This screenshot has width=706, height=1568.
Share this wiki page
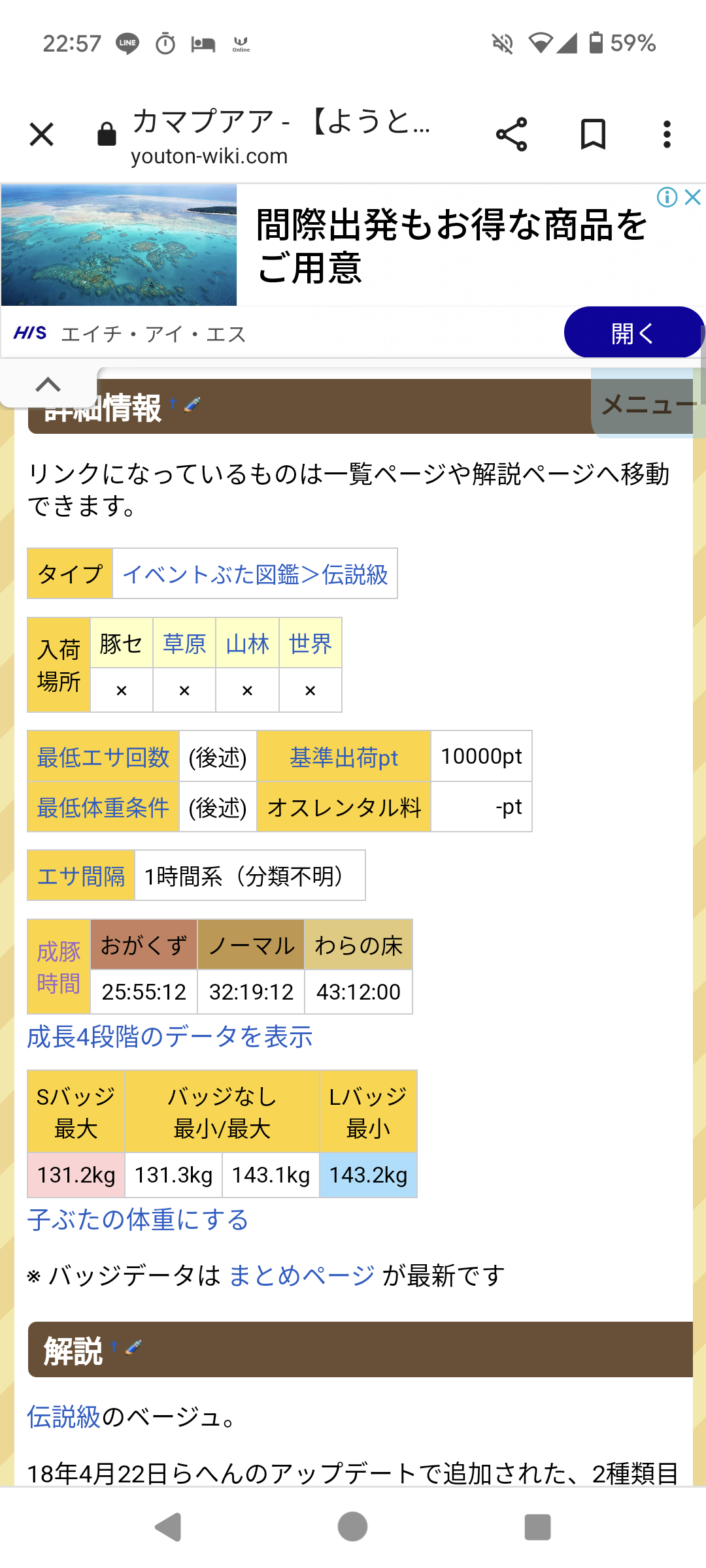click(511, 135)
